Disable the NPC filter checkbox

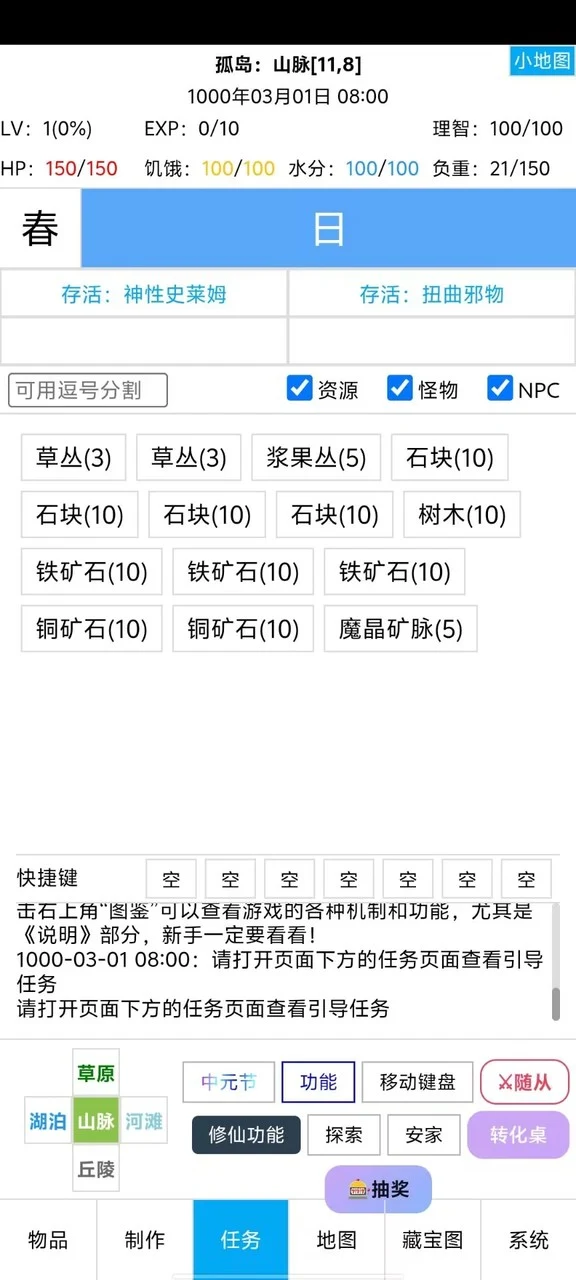tap(500, 388)
